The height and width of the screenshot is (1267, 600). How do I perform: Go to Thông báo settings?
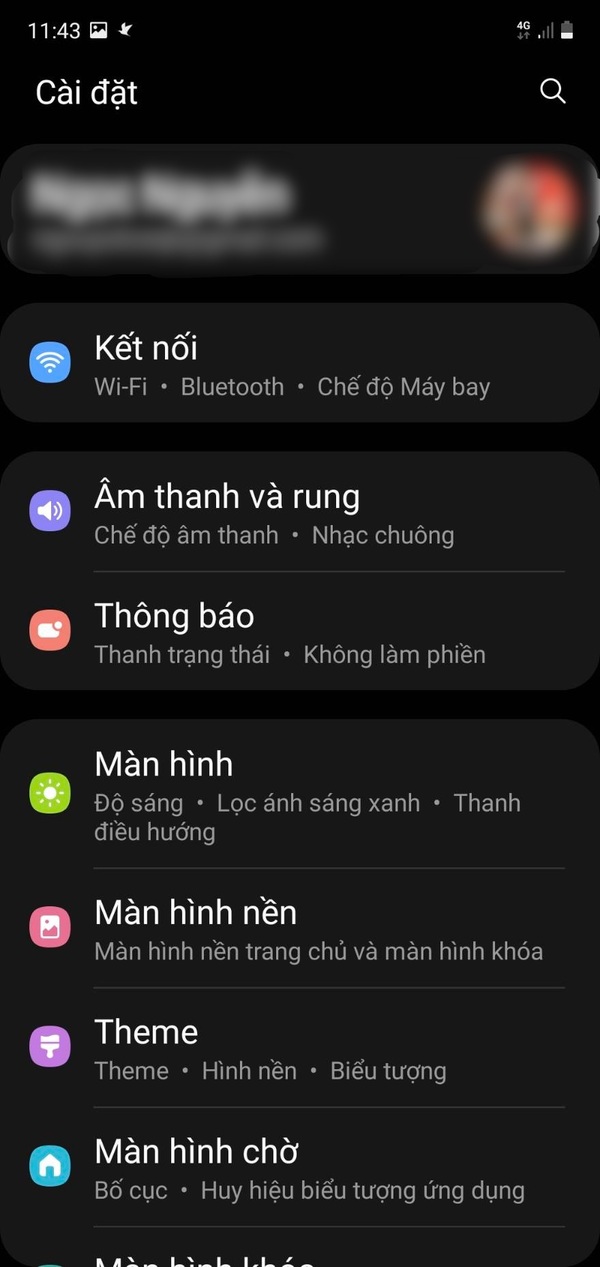pyautogui.click(x=300, y=632)
